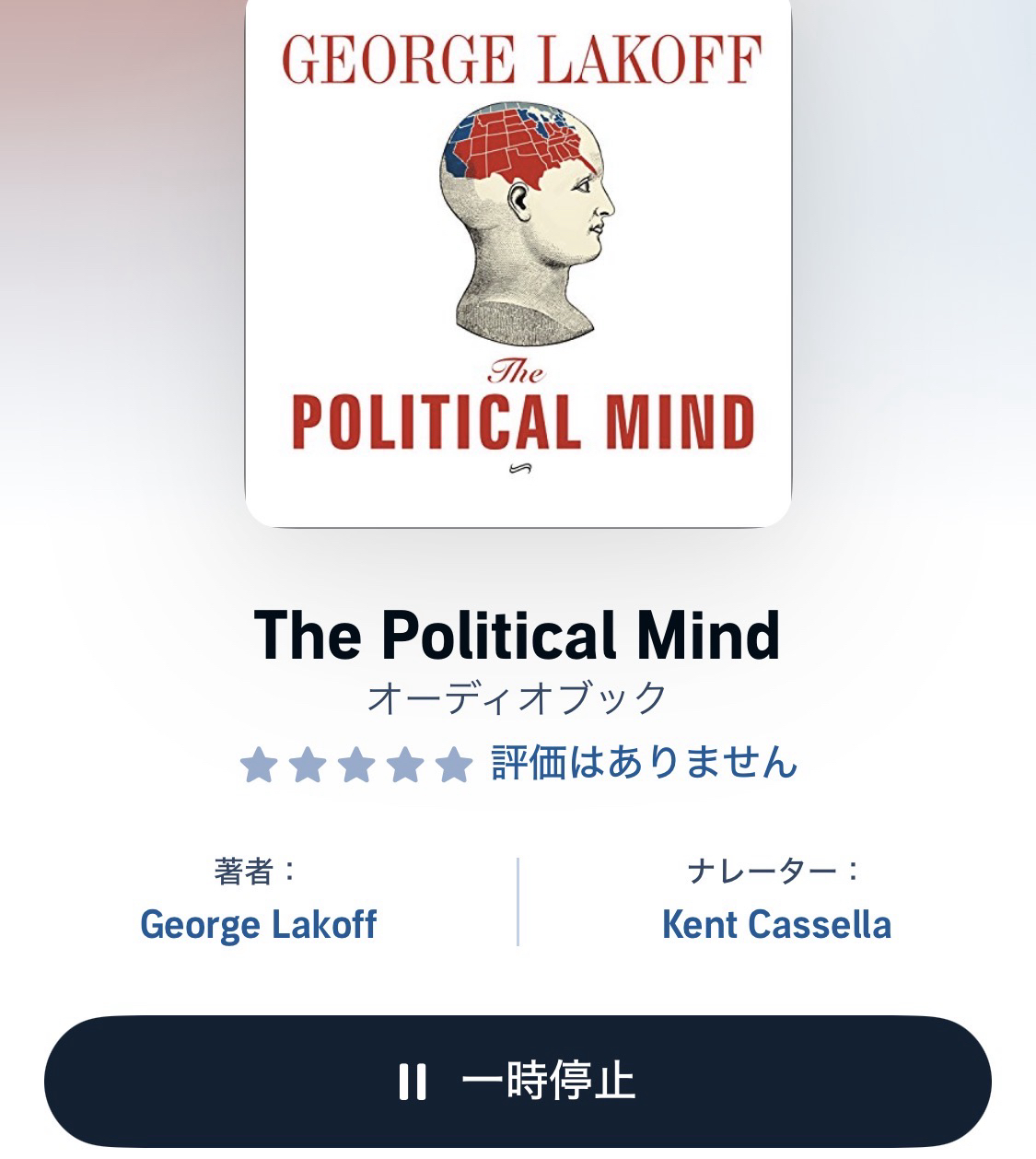This screenshot has height=1159, width=1036.
Task: Open author George Lakoff's page
Action: point(258,924)
